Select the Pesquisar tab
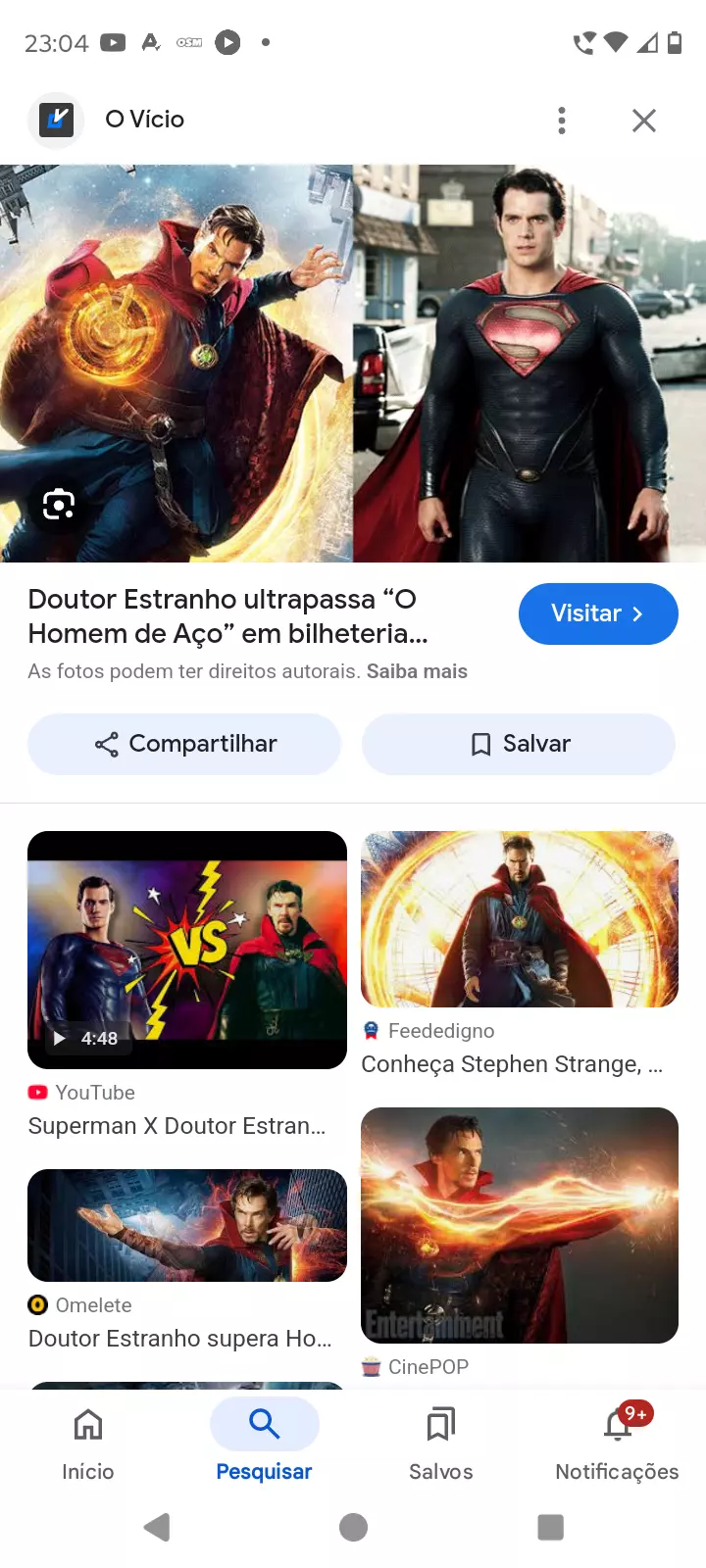This screenshot has width=706, height=1568. 265,1442
